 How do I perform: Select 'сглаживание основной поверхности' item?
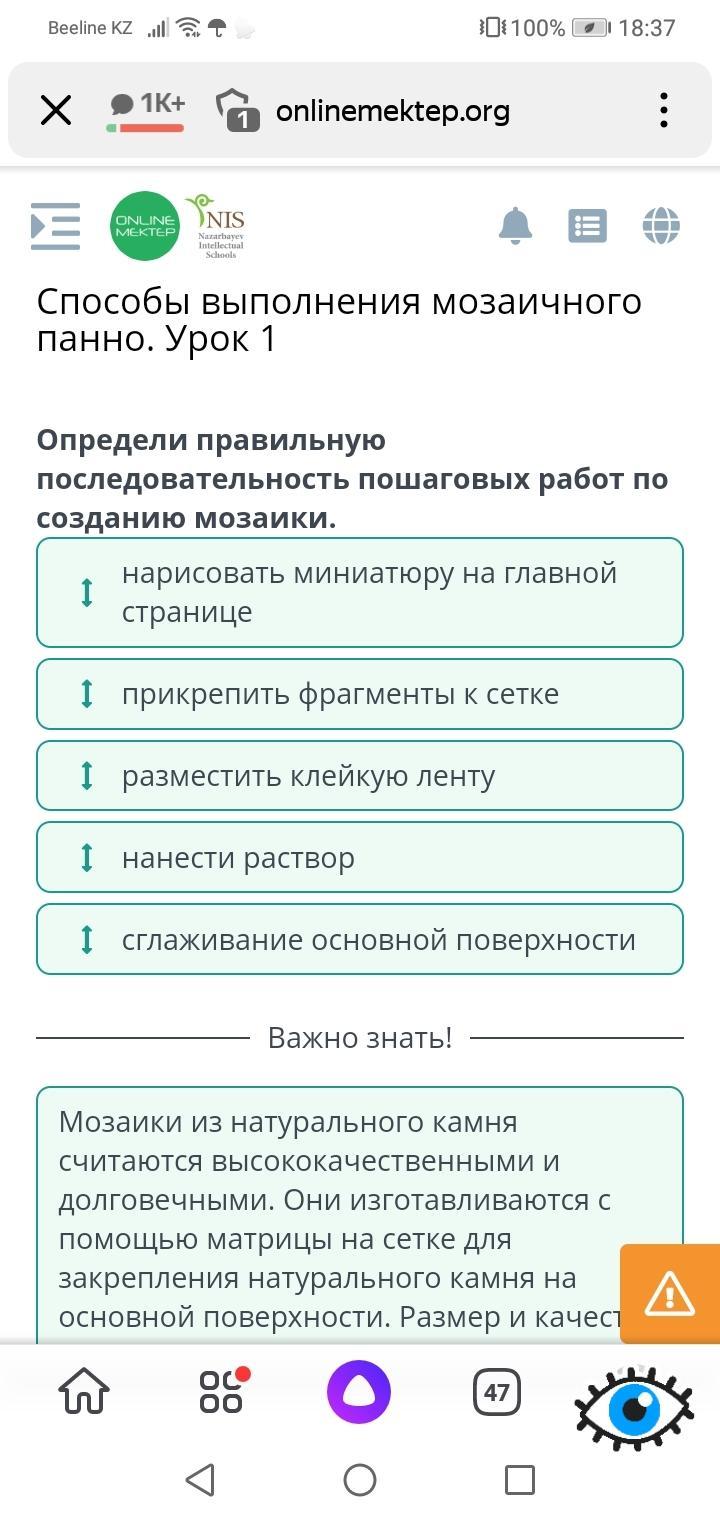point(360,940)
